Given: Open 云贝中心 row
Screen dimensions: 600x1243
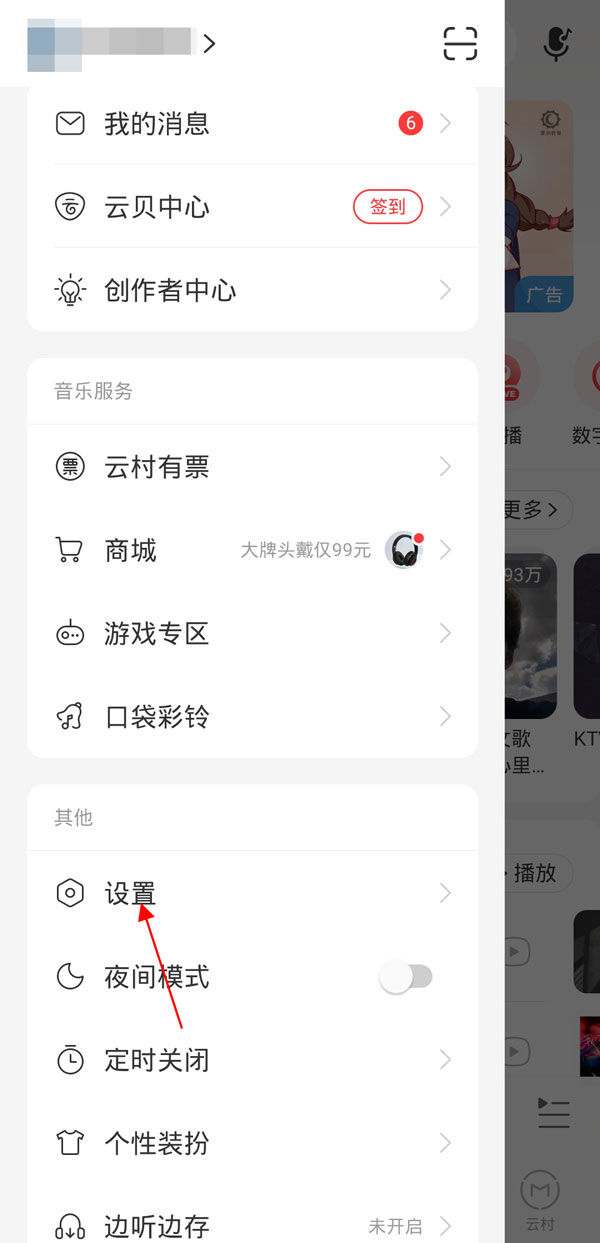Looking at the screenshot, I should tap(200, 207).
